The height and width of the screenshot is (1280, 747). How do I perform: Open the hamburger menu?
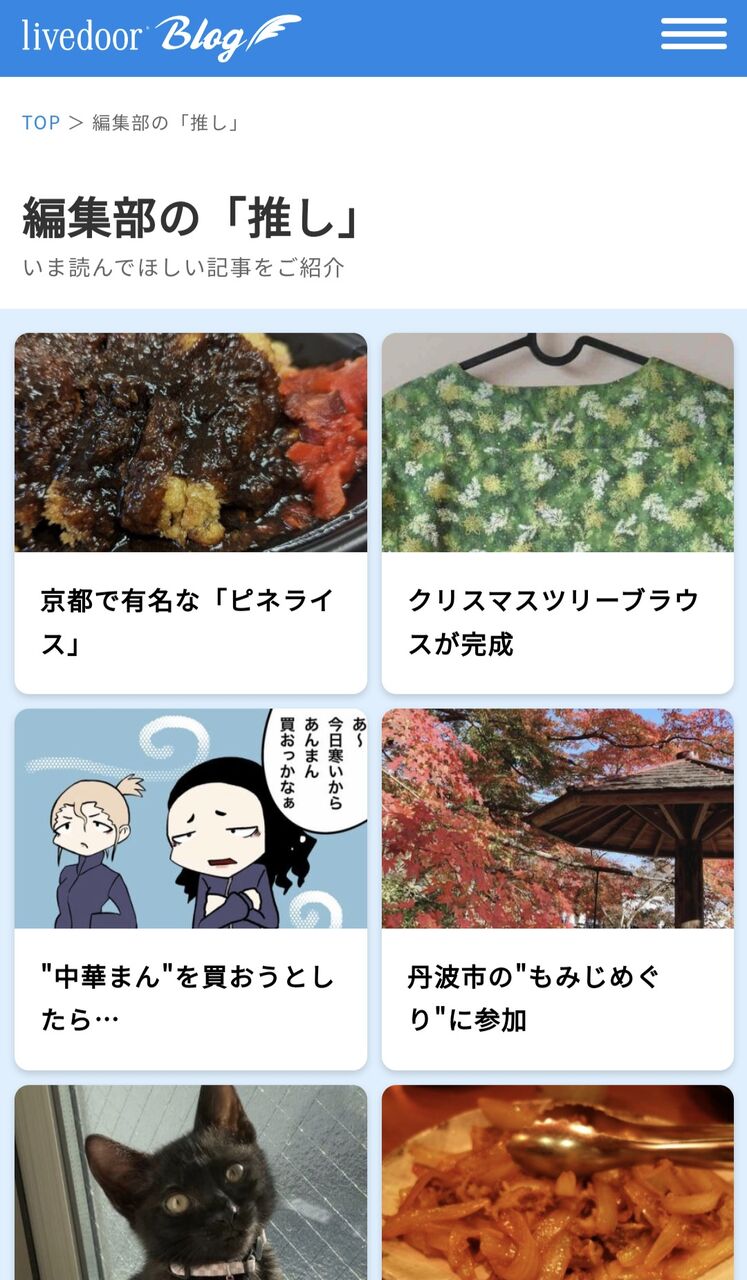tap(693, 34)
